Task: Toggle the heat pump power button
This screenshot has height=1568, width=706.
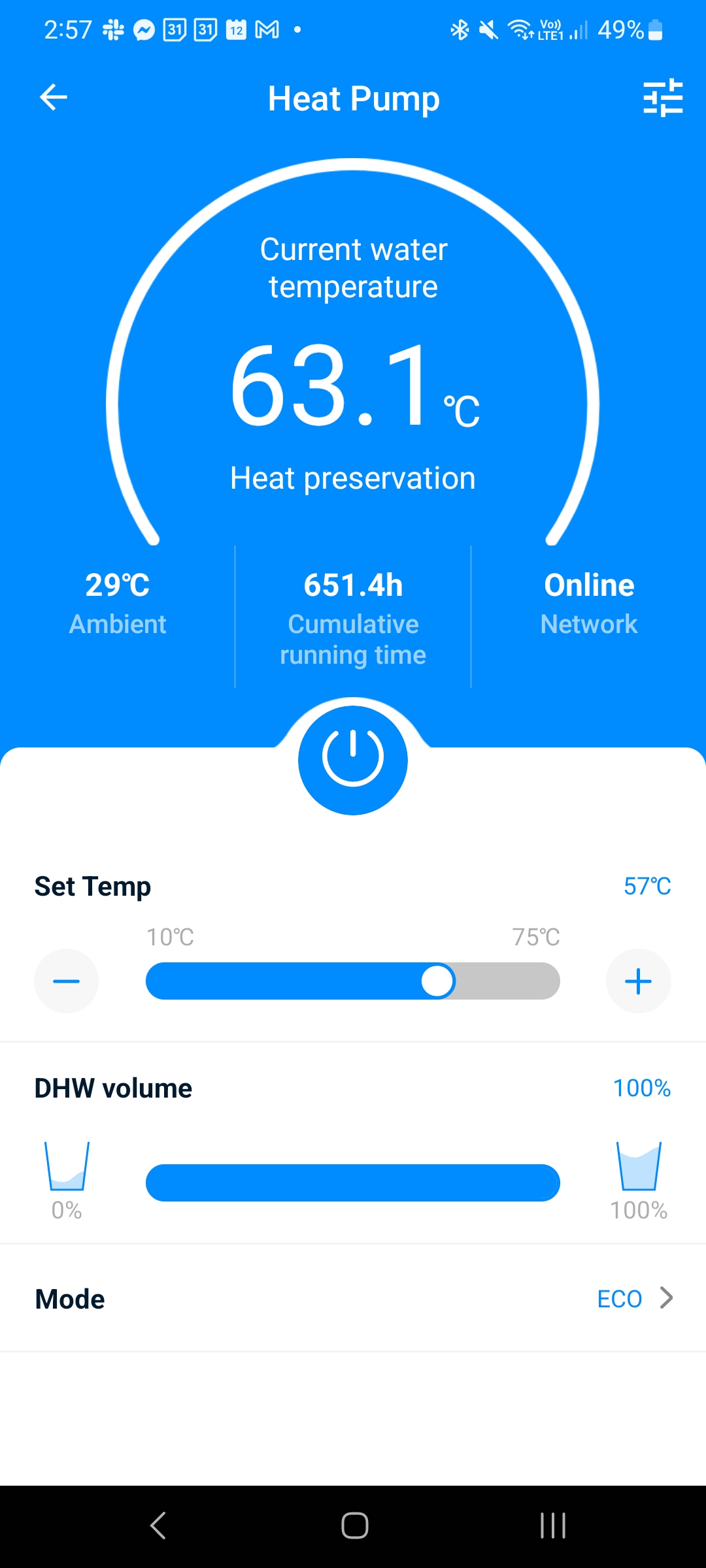Action: [x=353, y=760]
